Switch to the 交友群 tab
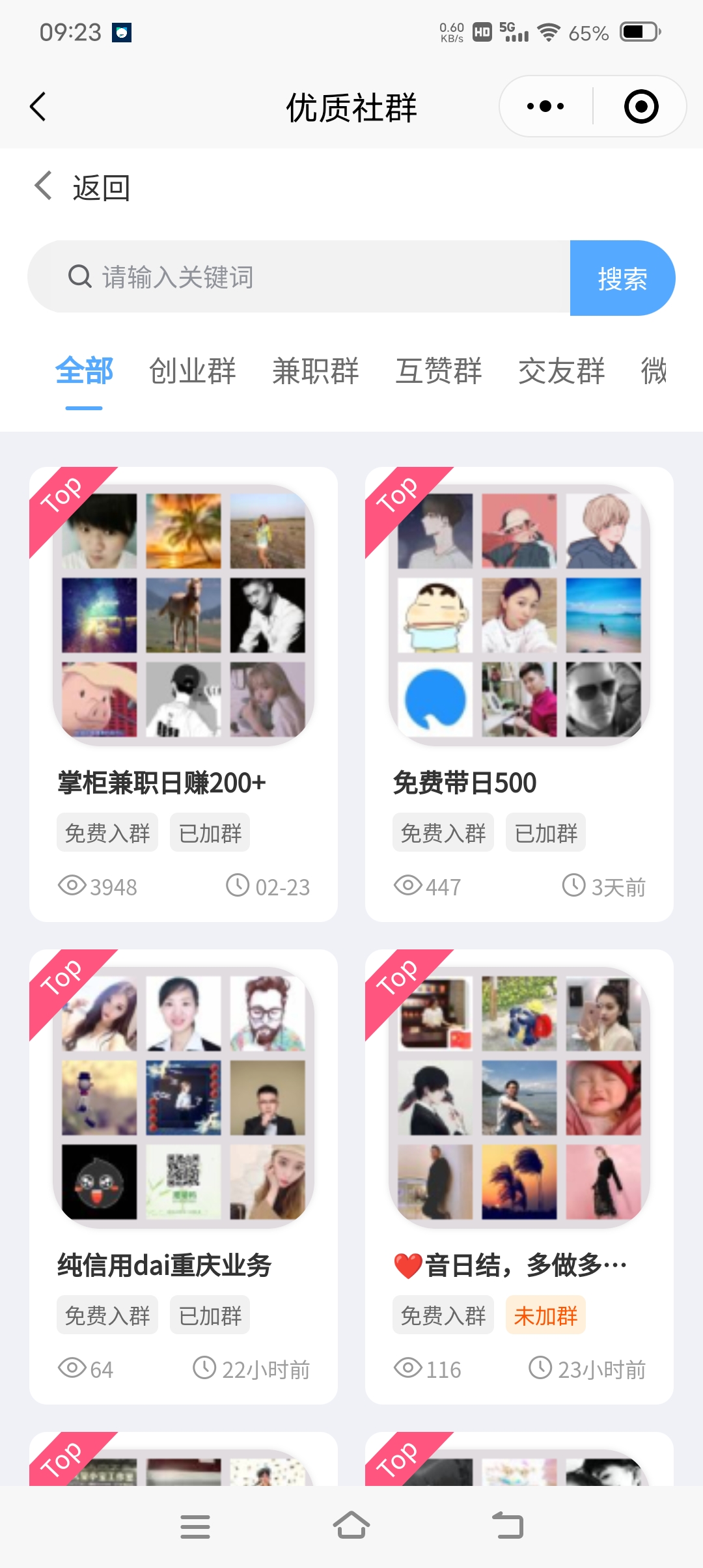The image size is (703, 1568). coord(562,372)
